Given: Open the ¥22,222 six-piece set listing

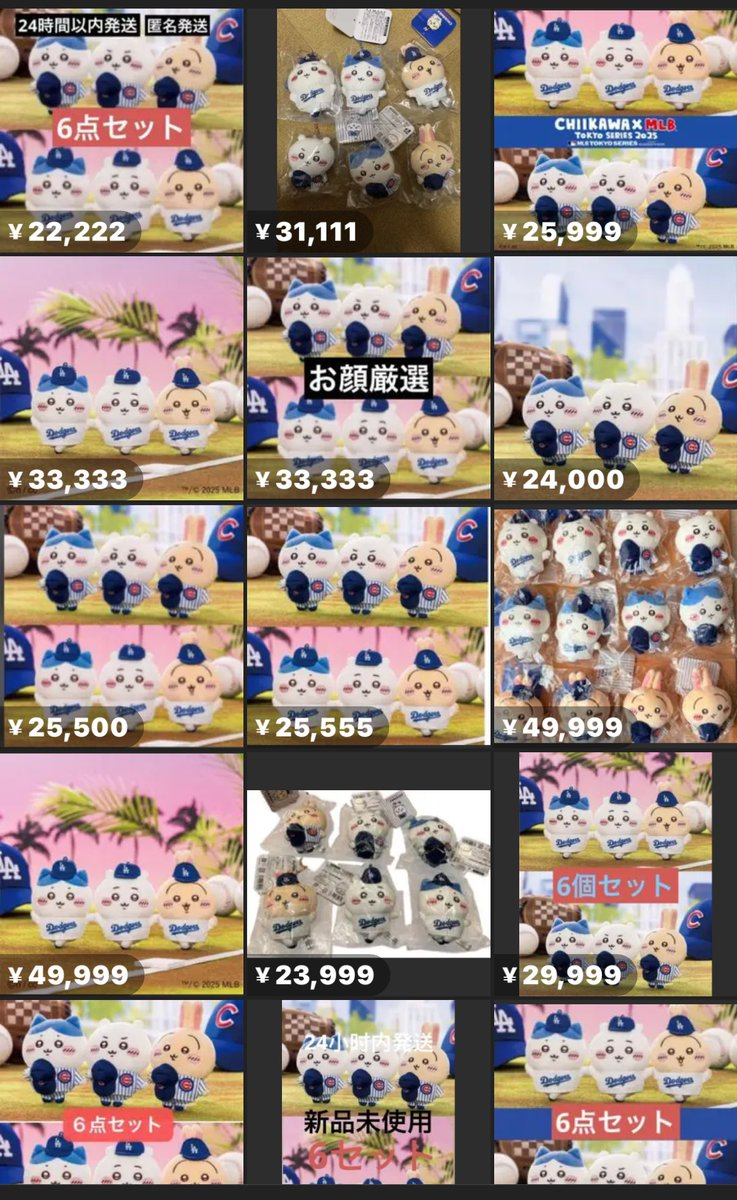Looking at the screenshot, I should click(122, 130).
